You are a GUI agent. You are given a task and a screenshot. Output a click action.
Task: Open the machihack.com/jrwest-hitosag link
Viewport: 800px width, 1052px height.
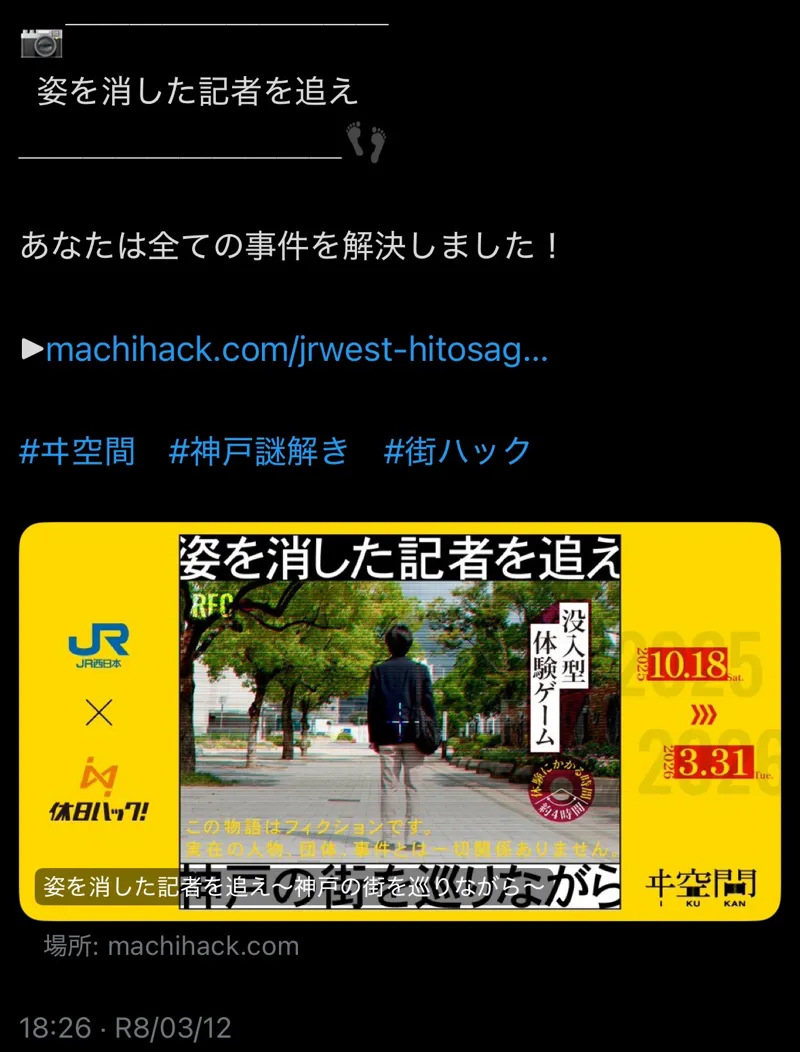click(x=296, y=351)
